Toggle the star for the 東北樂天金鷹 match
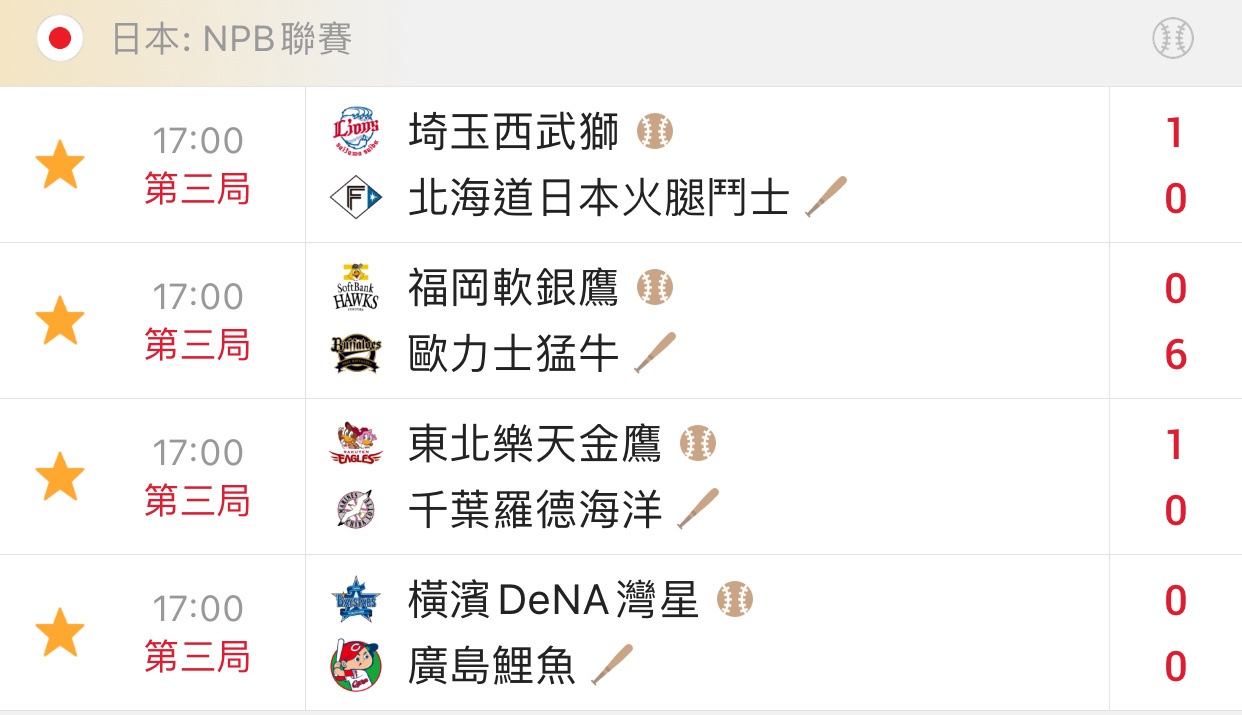This screenshot has height=715, width=1242. coord(60,477)
